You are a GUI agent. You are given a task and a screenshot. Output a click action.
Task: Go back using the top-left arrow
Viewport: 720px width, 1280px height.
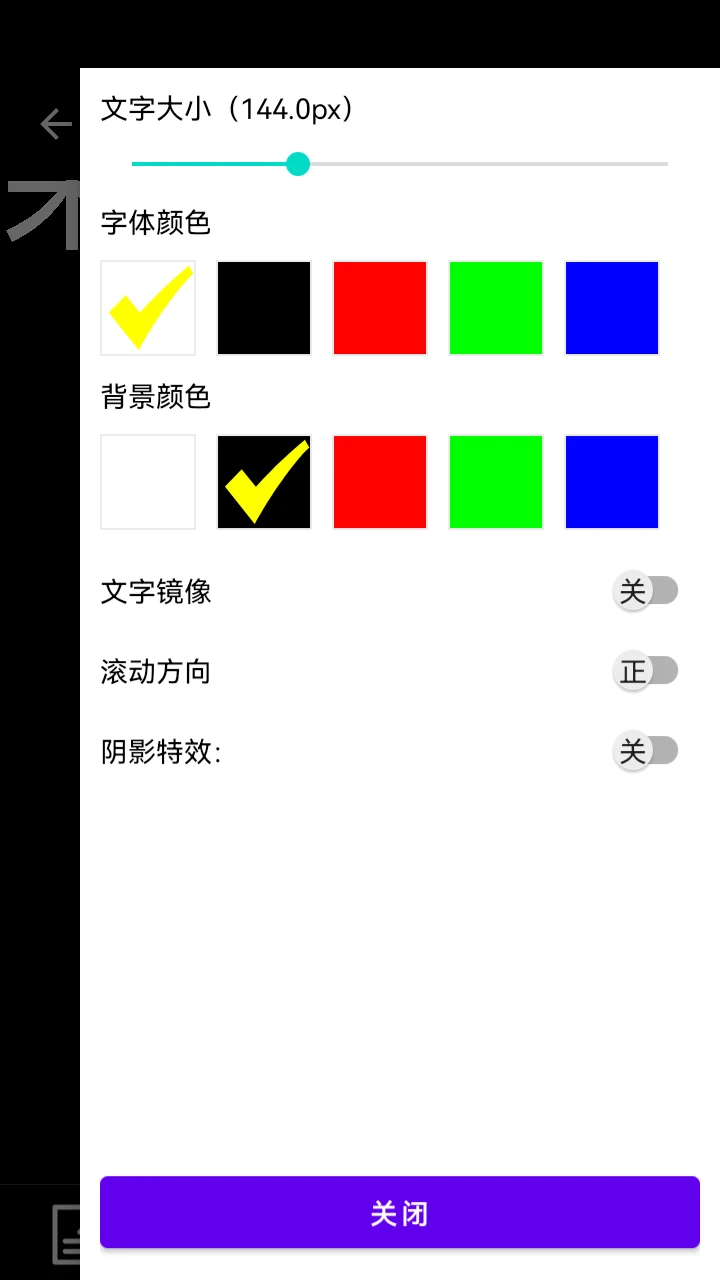tap(56, 124)
